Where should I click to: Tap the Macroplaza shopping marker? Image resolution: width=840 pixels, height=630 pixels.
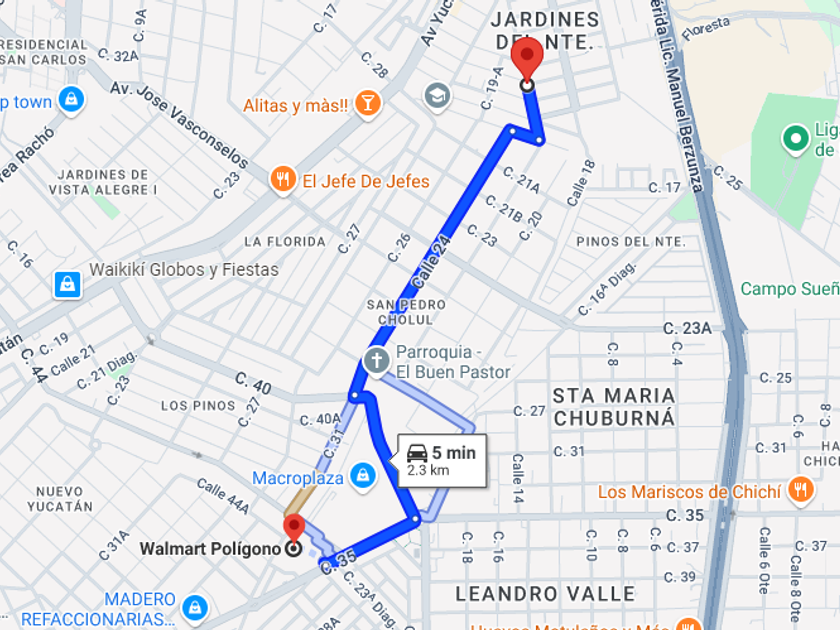point(363,476)
